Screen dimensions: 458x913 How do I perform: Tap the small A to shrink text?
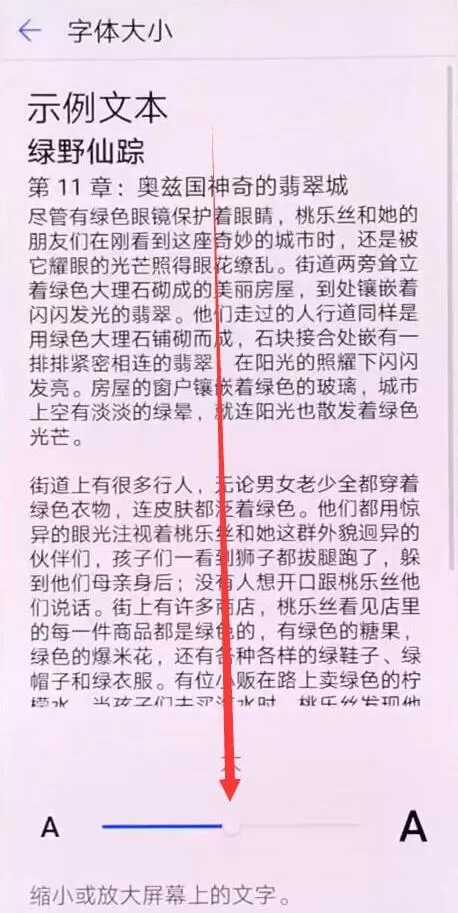coord(50,827)
